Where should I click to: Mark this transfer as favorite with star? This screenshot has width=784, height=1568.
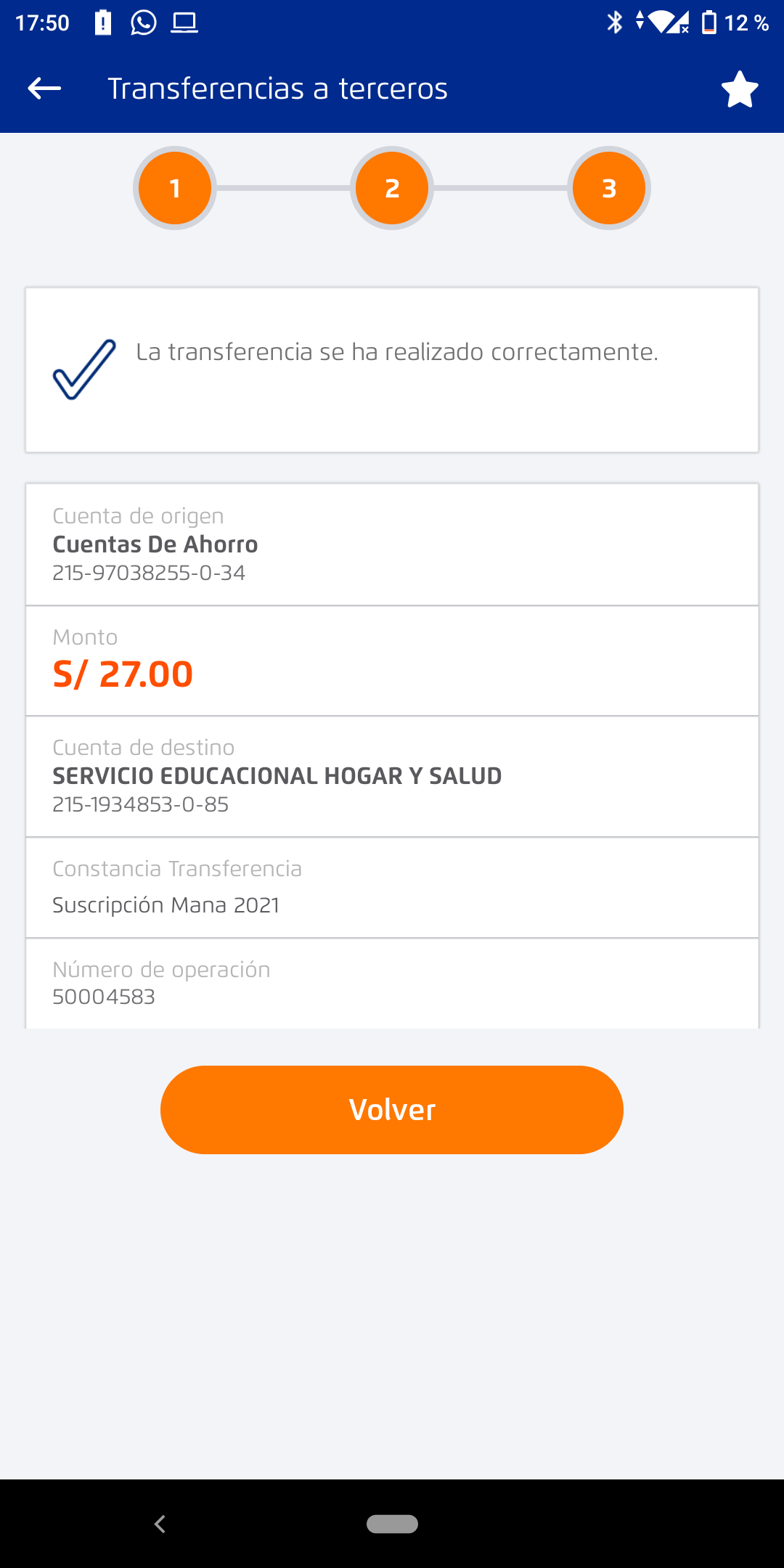coord(739,89)
